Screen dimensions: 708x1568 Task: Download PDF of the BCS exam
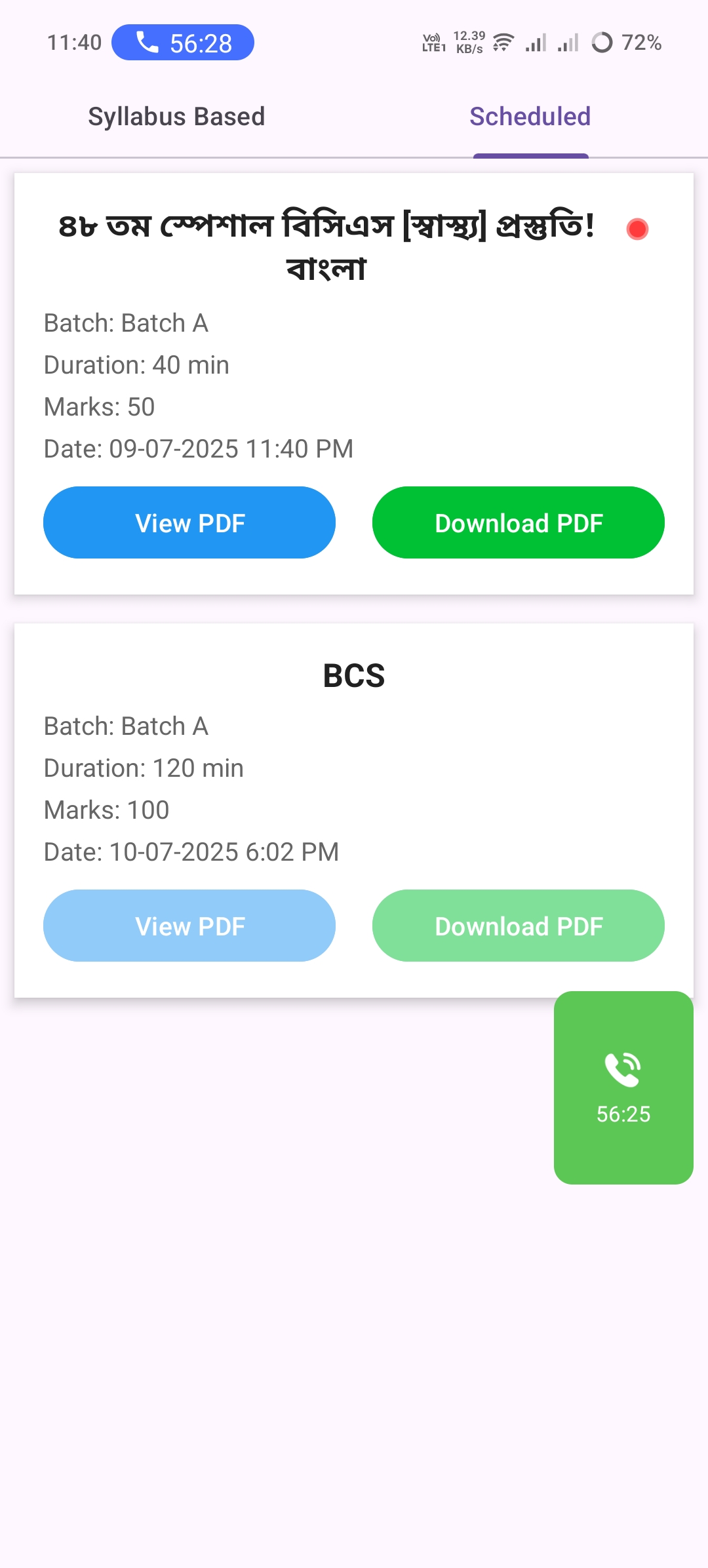(518, 926)
